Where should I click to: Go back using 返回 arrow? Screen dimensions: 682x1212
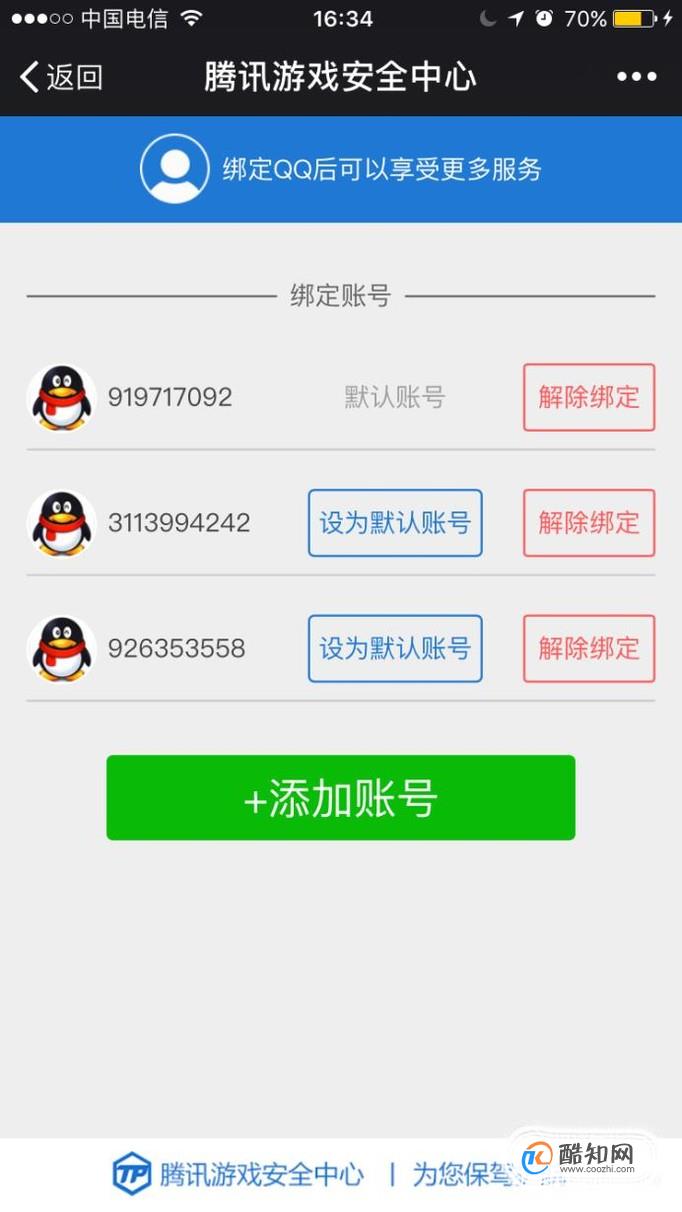[x=61, y=77]
